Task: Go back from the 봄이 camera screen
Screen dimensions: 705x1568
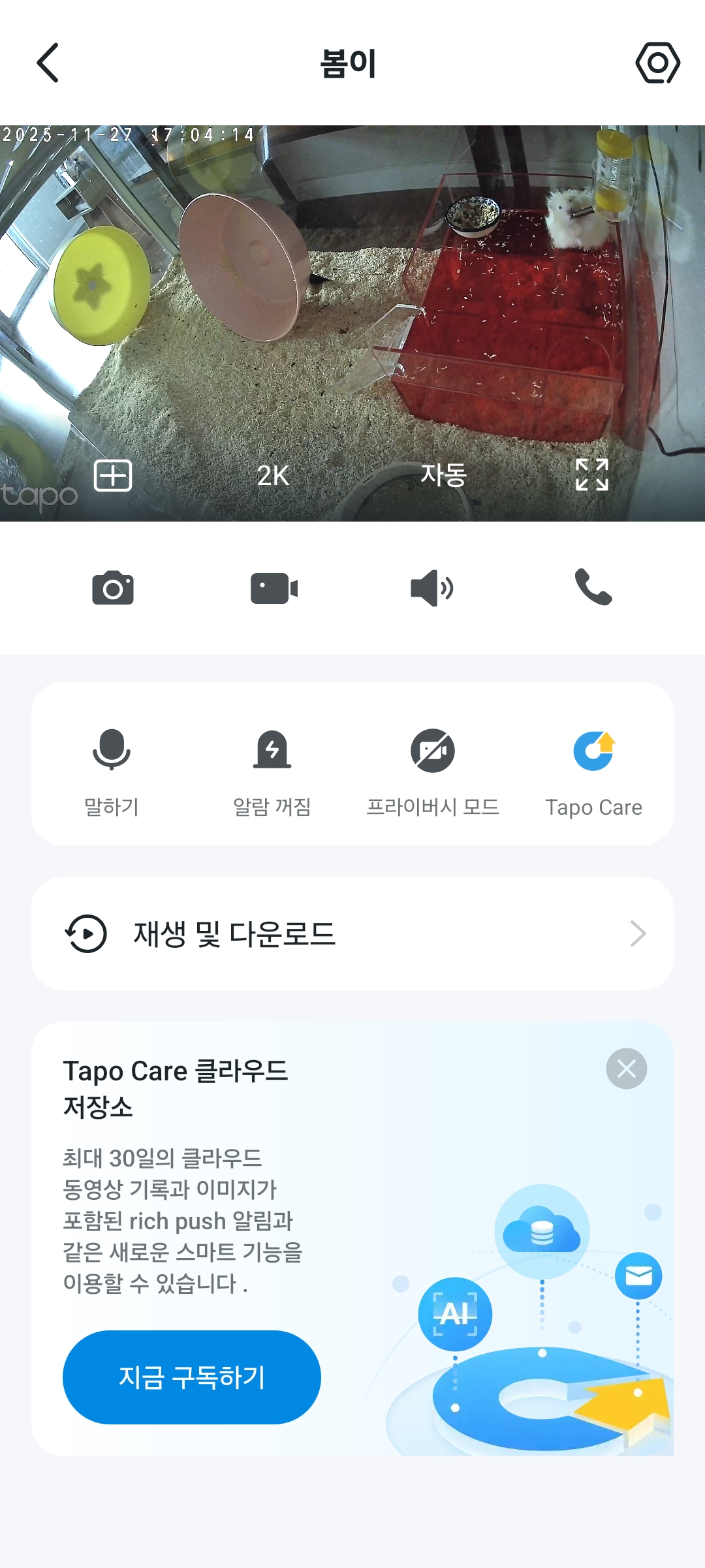Action: [48, 63]
